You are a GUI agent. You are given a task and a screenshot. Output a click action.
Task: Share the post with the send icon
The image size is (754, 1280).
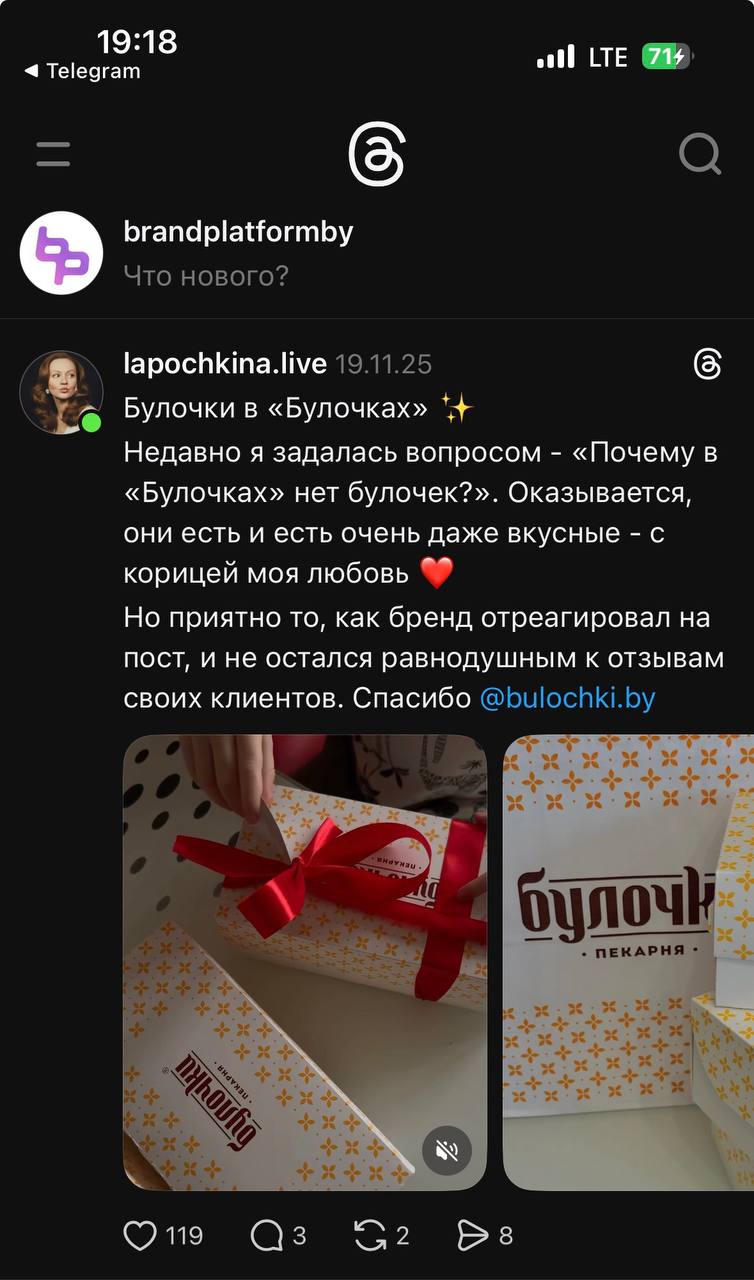[x=472, y=1236]
